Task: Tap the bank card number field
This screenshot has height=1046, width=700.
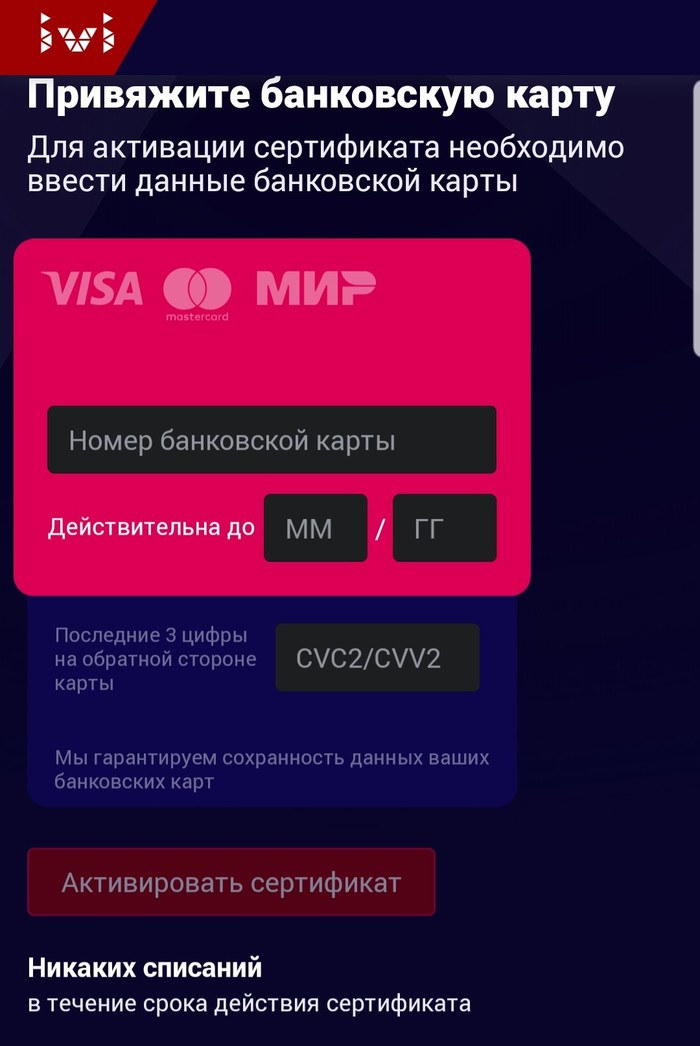Action: click(271, 440)
